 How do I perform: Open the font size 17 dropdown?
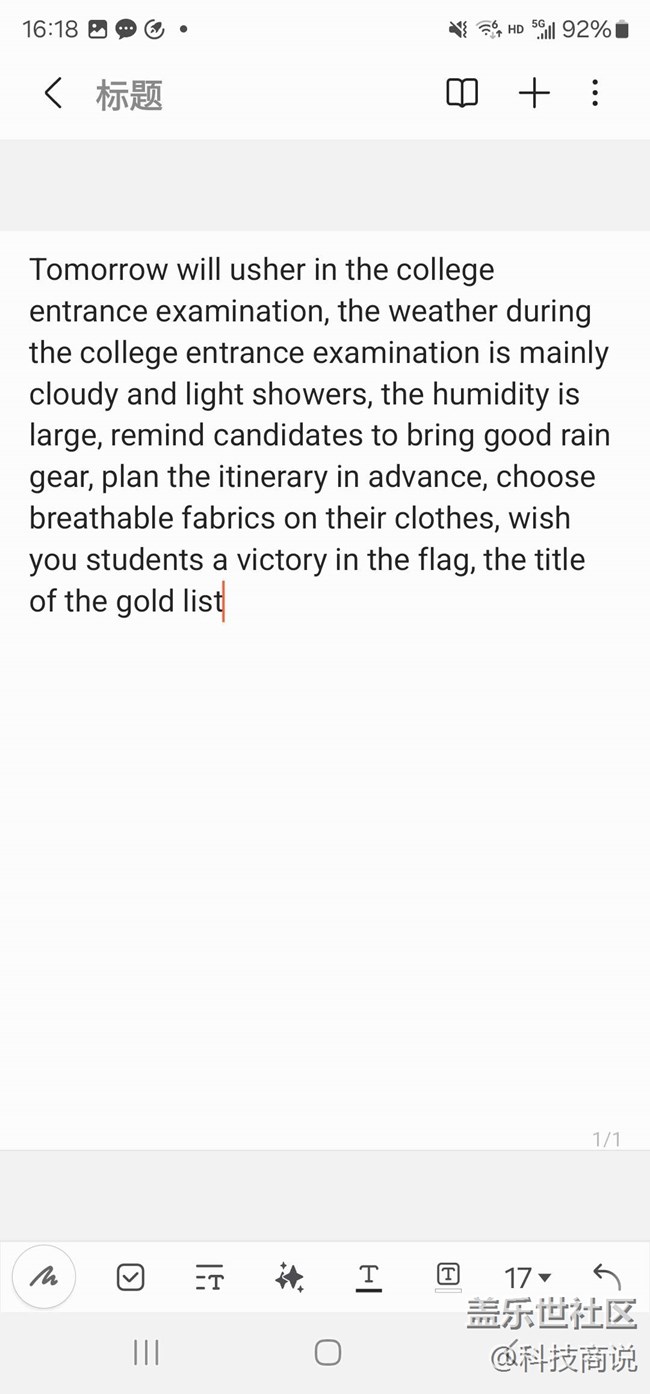(x=527, y=1277)
